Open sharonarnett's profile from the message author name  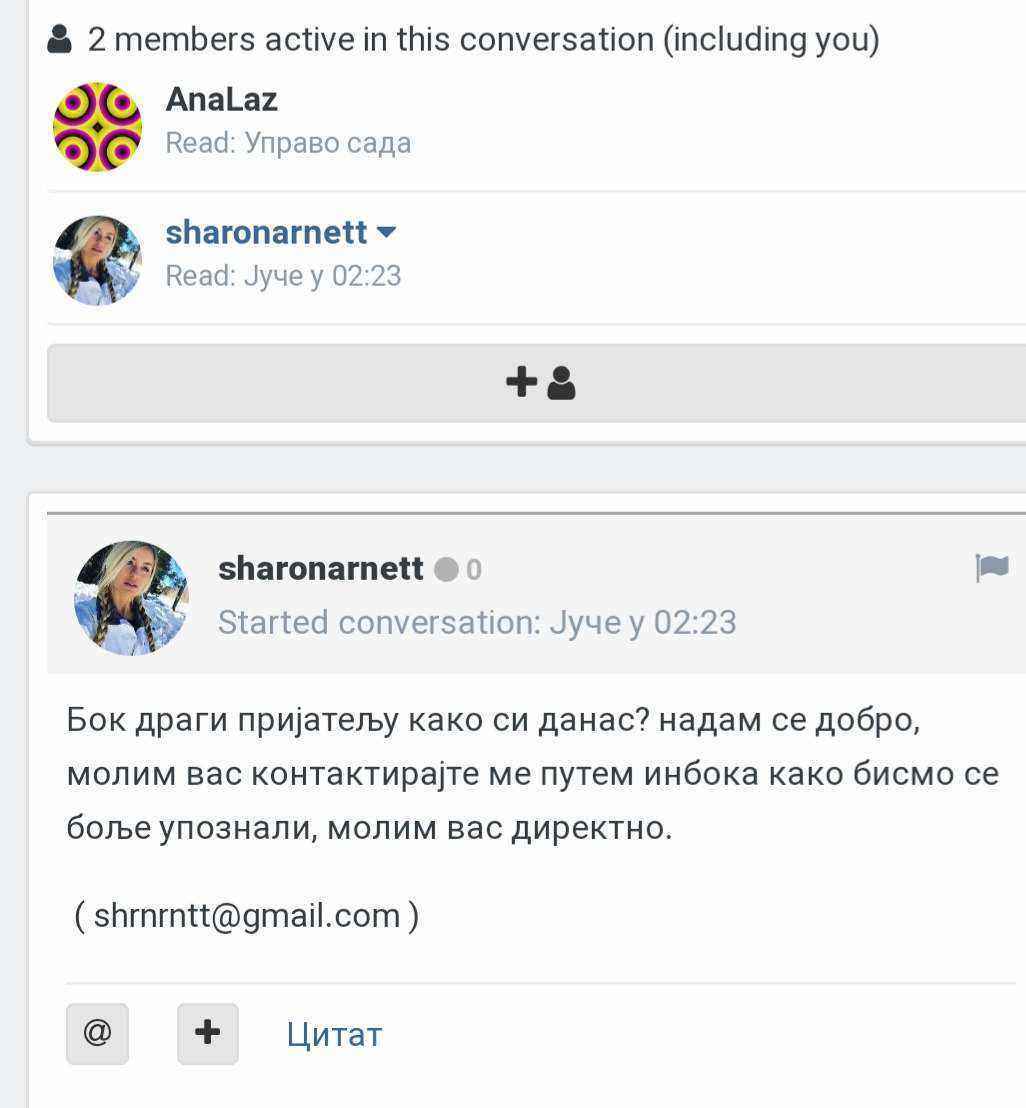(x=321, y=569)
